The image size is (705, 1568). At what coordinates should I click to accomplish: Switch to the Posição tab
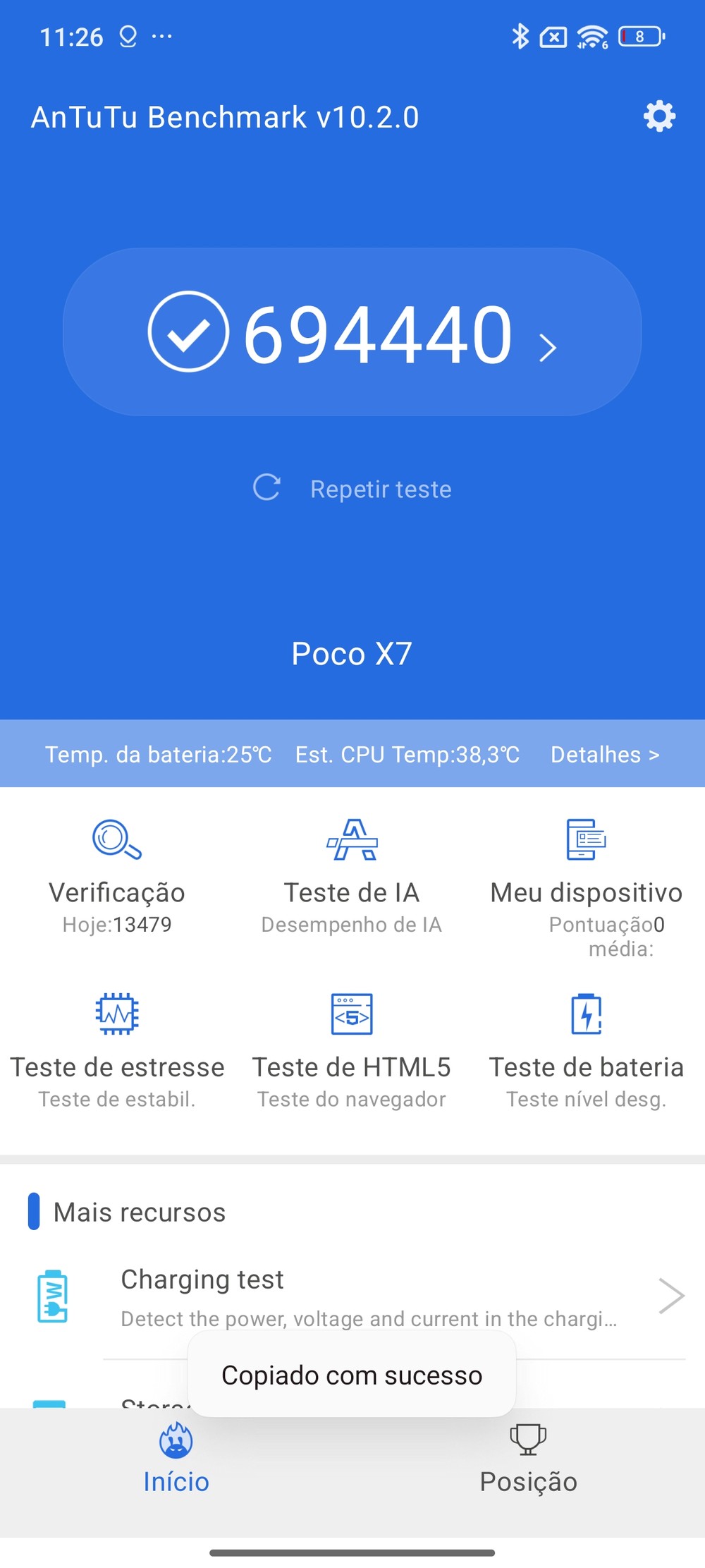coord(528,1459)
